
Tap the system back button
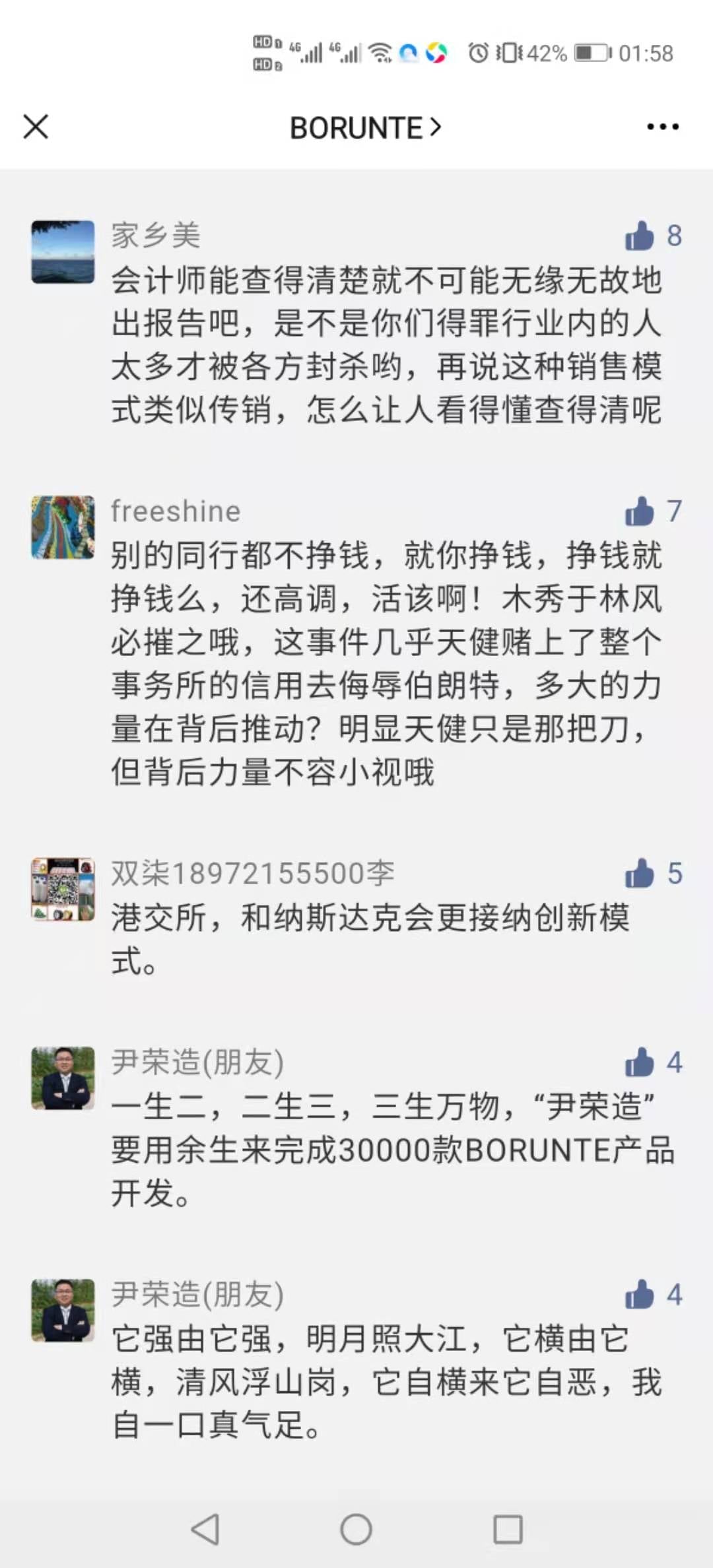[205, 1529]
